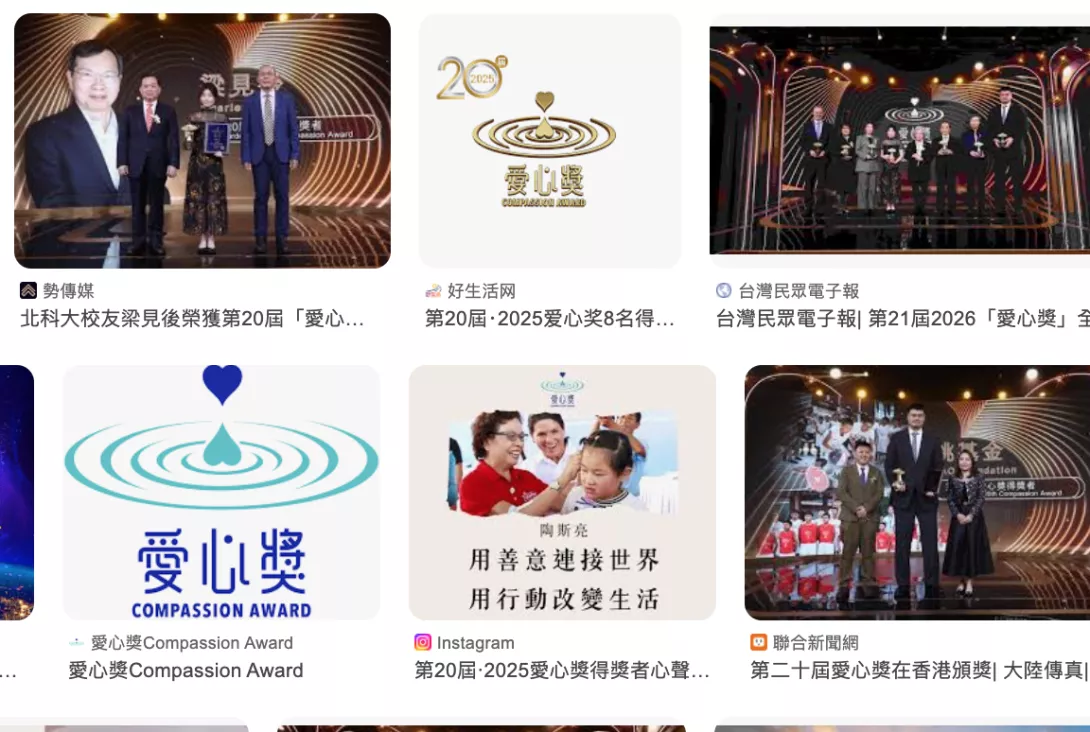This screenshot has width=1090, height=732.
Task: Open the 第20屆·2025爱心奖8名得 title link
Action: [x=550, y=319]
